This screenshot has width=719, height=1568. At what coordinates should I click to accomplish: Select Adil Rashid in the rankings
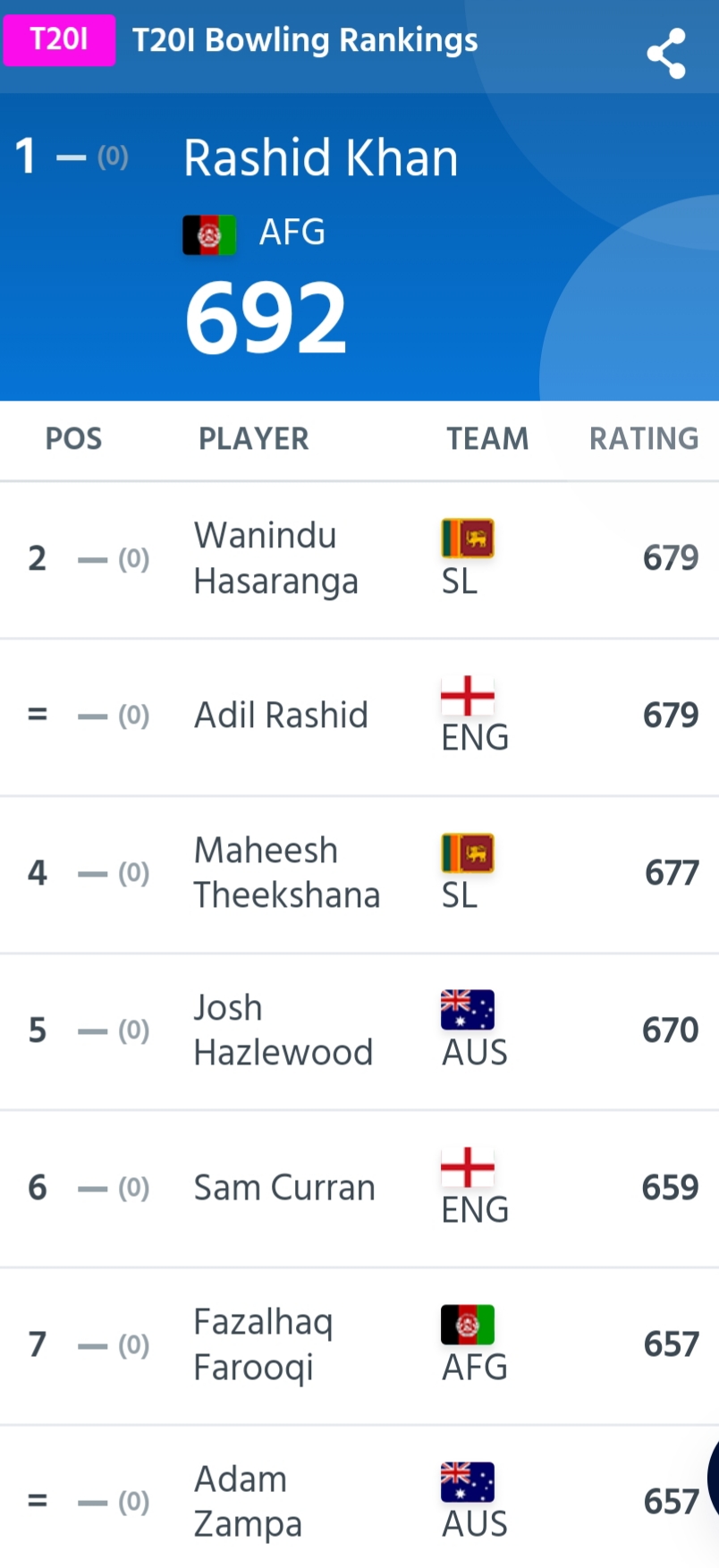coord(359,717)
